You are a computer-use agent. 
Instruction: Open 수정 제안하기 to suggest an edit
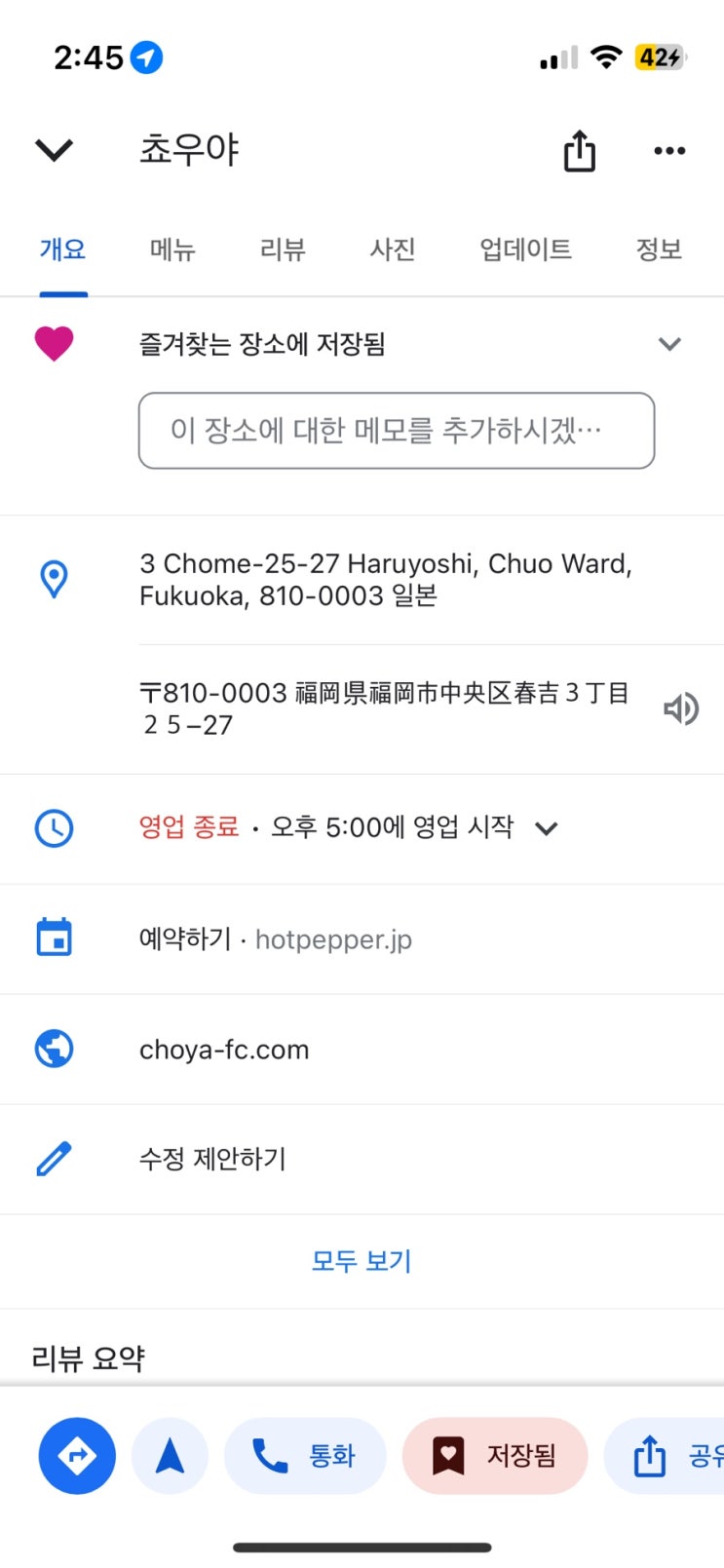tap(212, 1159)
